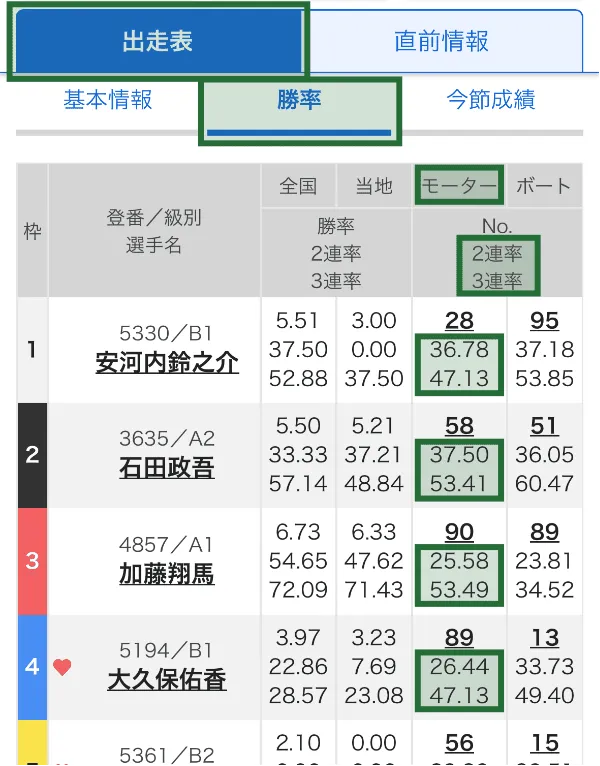View racer 加藤翔馬's details
Screen dimensions: 600x766
pyautogui.click(x=167, y=574)
